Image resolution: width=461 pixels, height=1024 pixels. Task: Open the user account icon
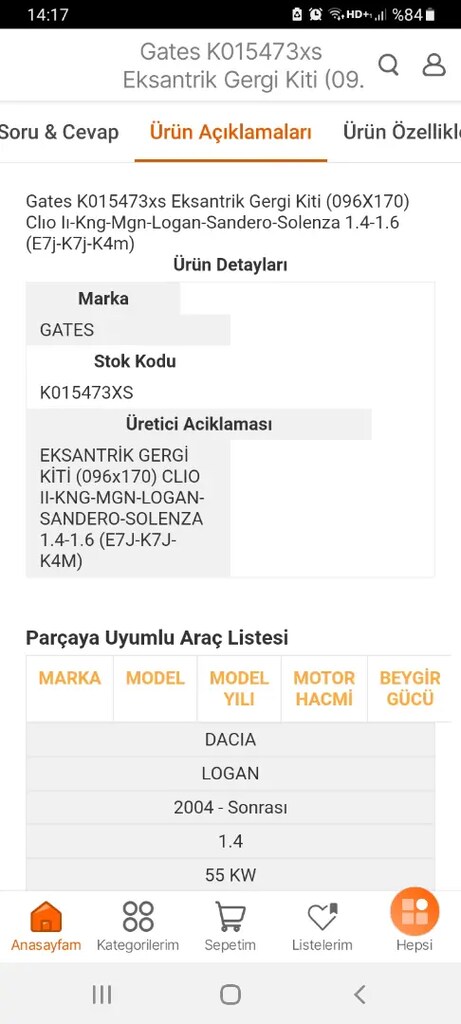pyautogui.click(x=434, y=65)
